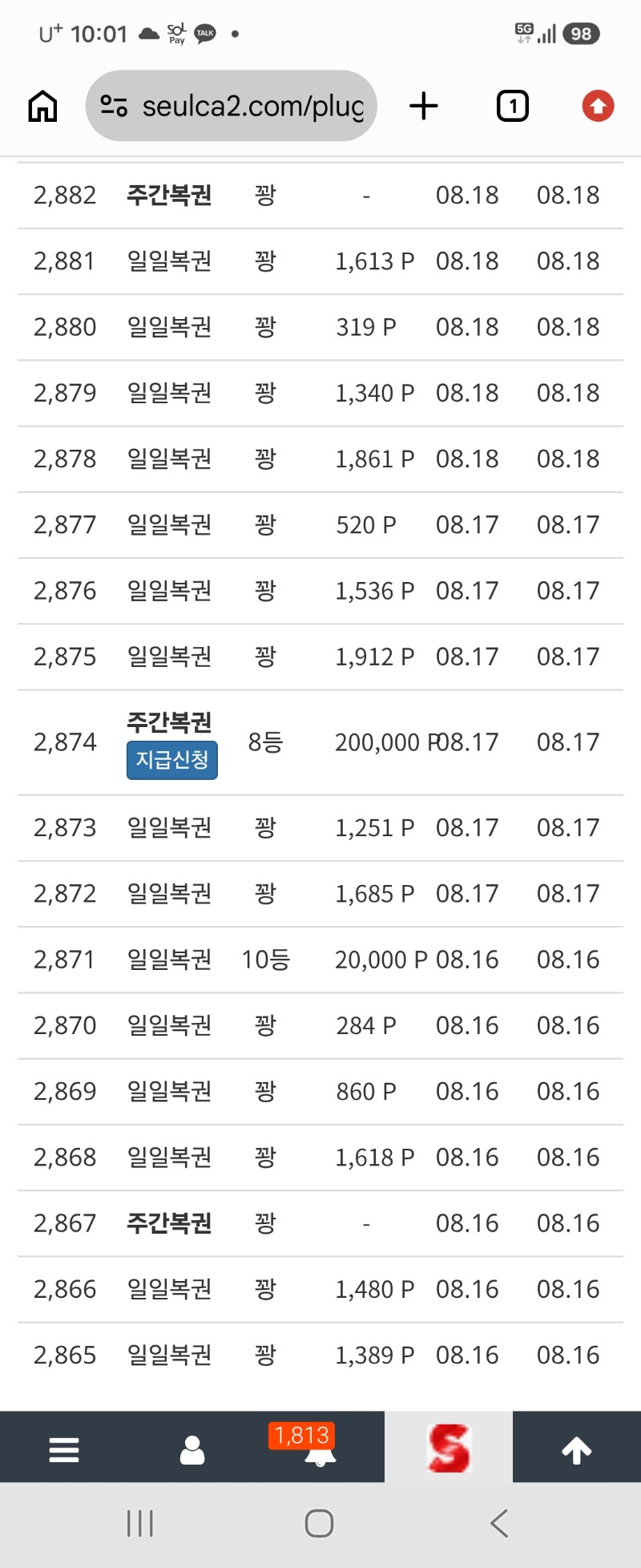The height and width of the screenshot is (1568, 641).
Task: Tap the red S logo button
Action: [449, 1448]
